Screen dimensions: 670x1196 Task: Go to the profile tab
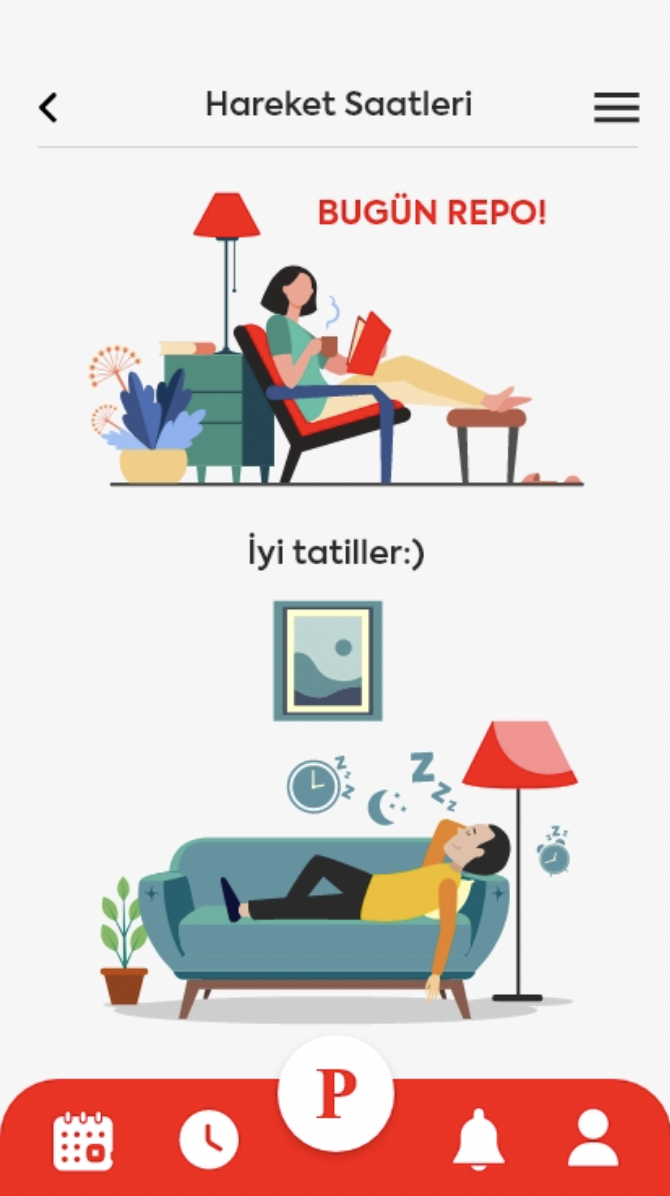pos(594,1138)
